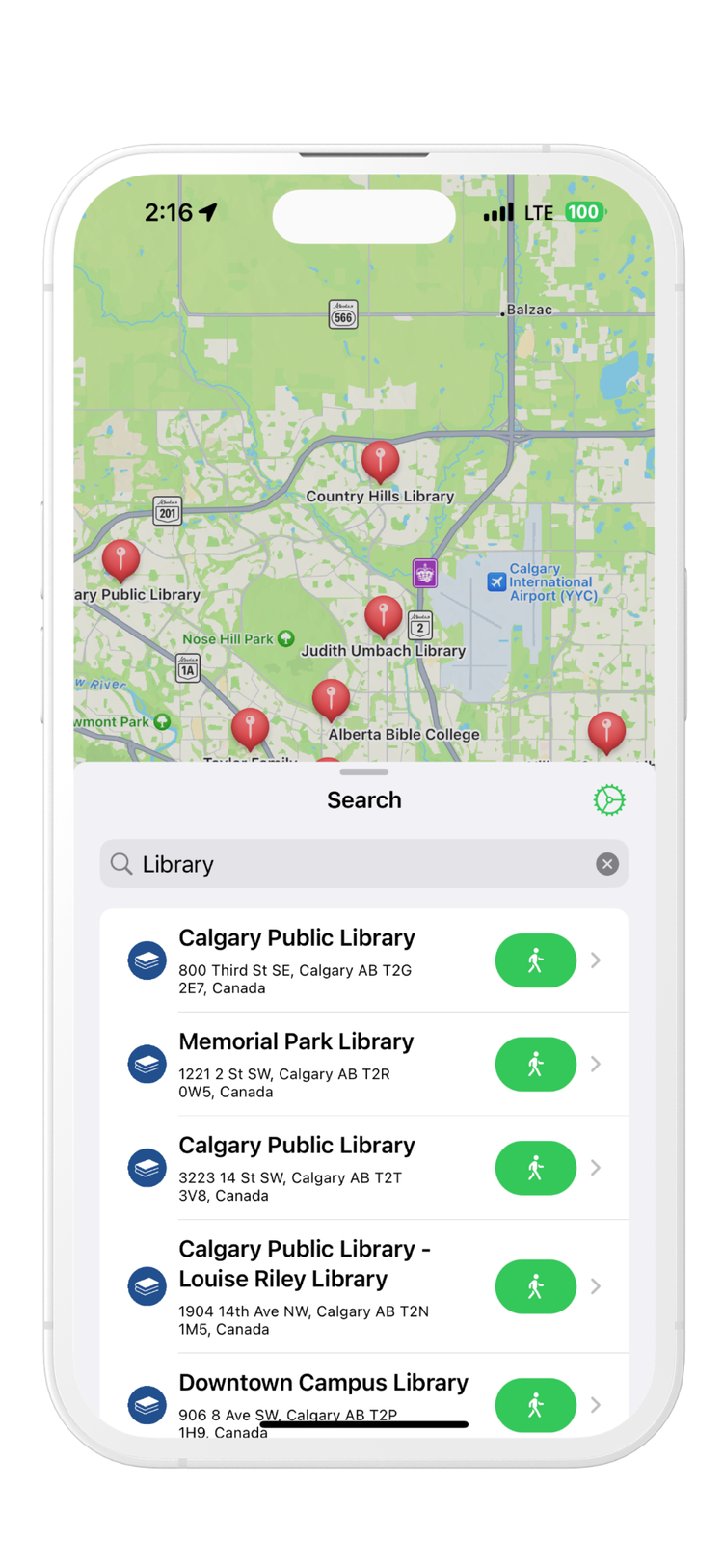
Task: Tap the Alberta Bible College map pin
Action: pyautogui.click(x=331, y=698)
